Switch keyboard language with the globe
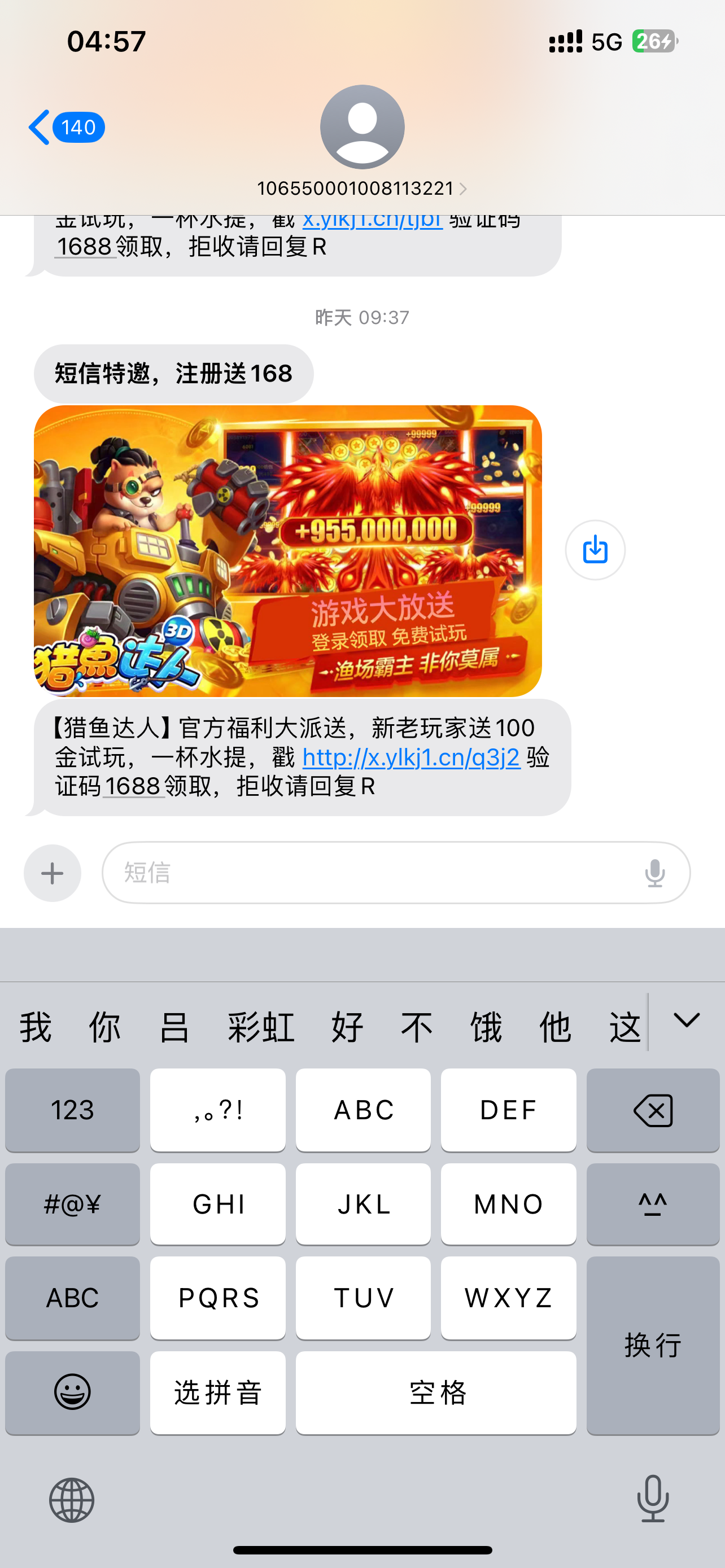Viewport: 725px width, 1568px height. tap(72, 1500)
